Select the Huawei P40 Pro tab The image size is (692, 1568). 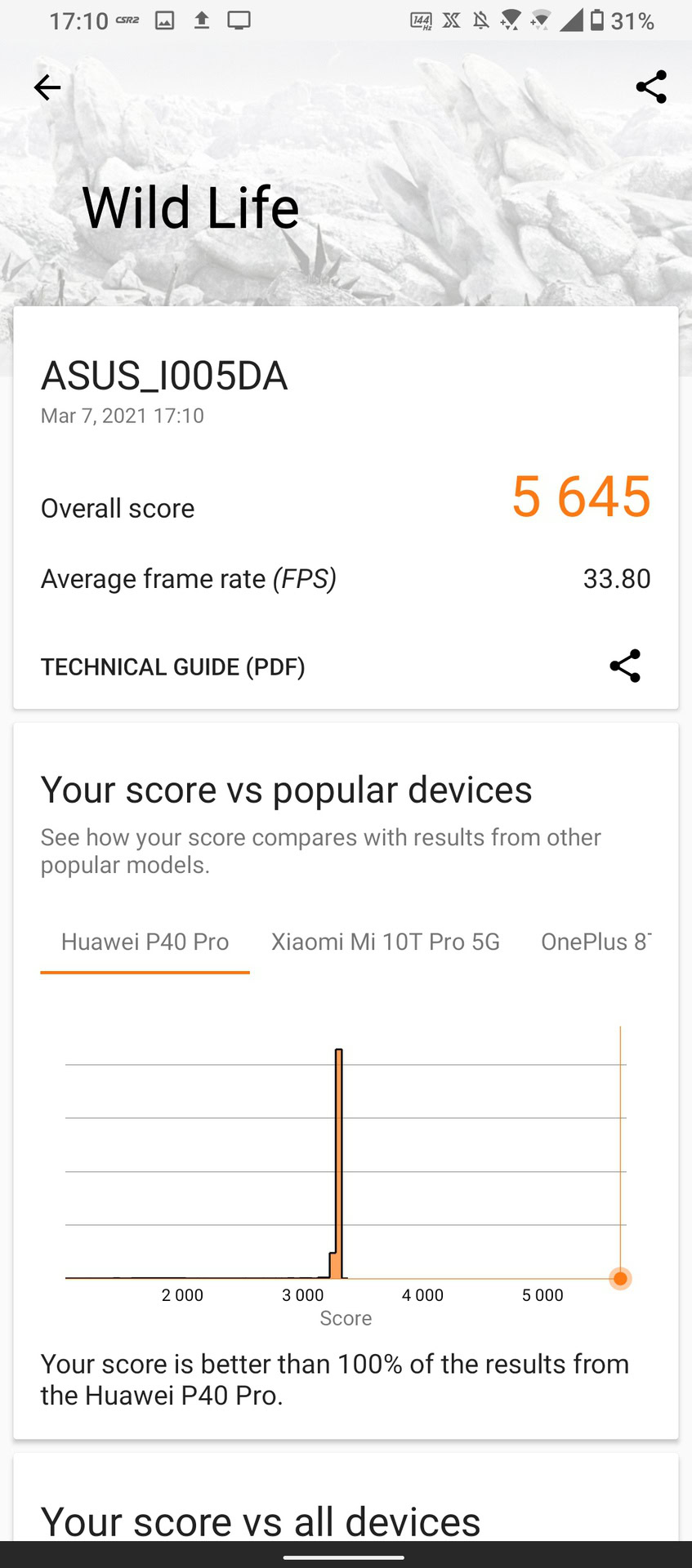tap(145, 942)
